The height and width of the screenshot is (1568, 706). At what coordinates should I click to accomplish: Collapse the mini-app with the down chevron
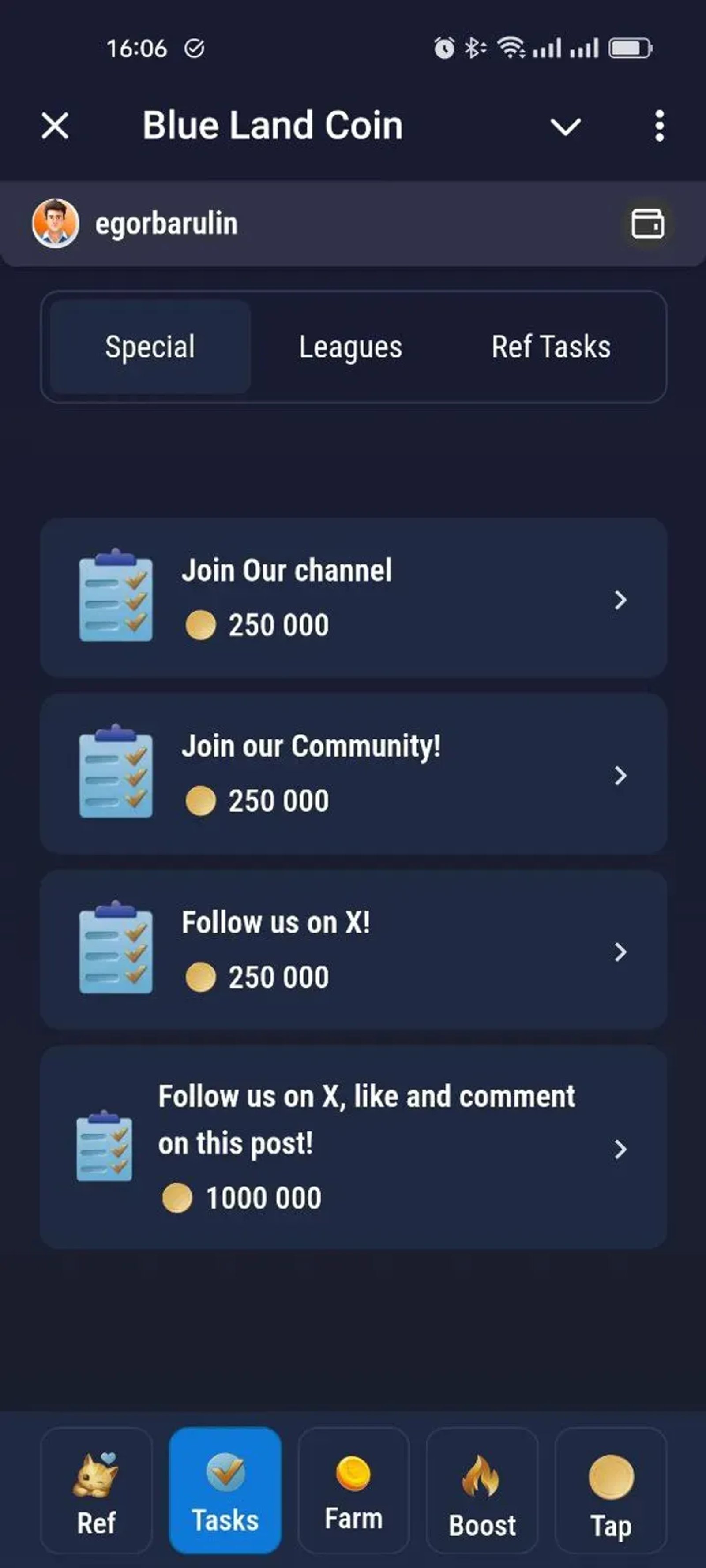[565, 126]
